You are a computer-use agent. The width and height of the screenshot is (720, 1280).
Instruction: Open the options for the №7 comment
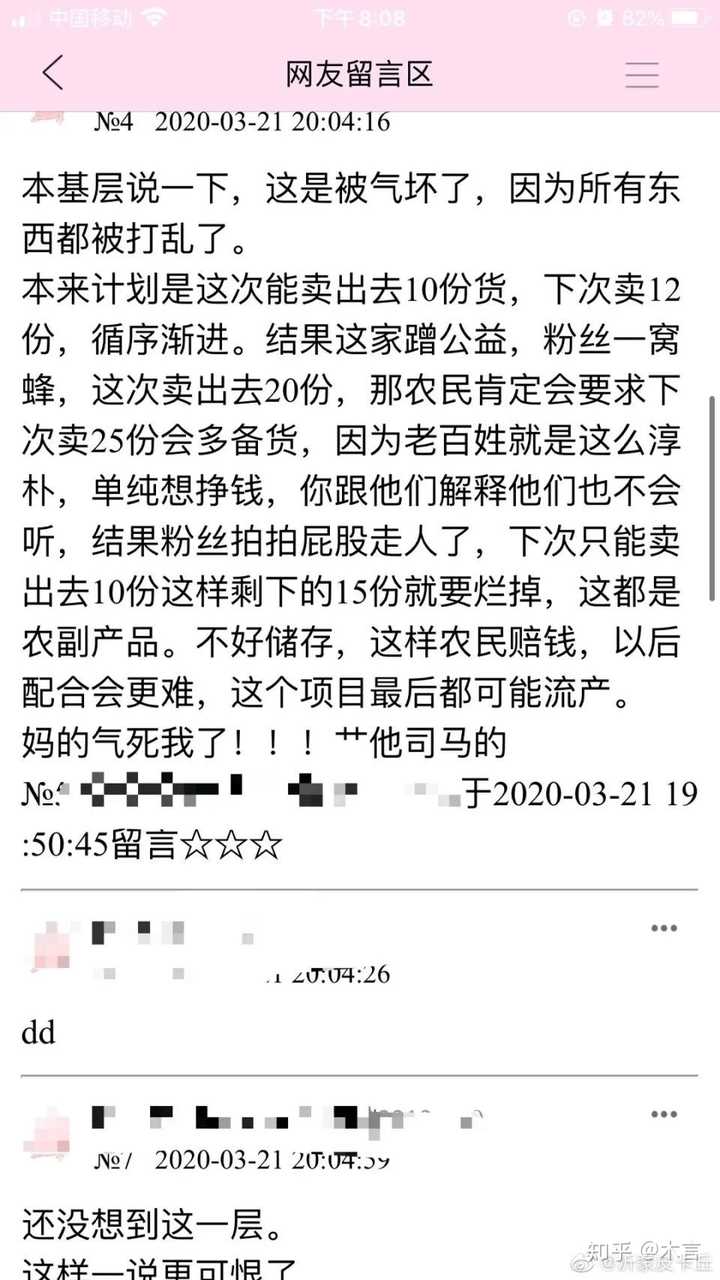coord(664,1114)
